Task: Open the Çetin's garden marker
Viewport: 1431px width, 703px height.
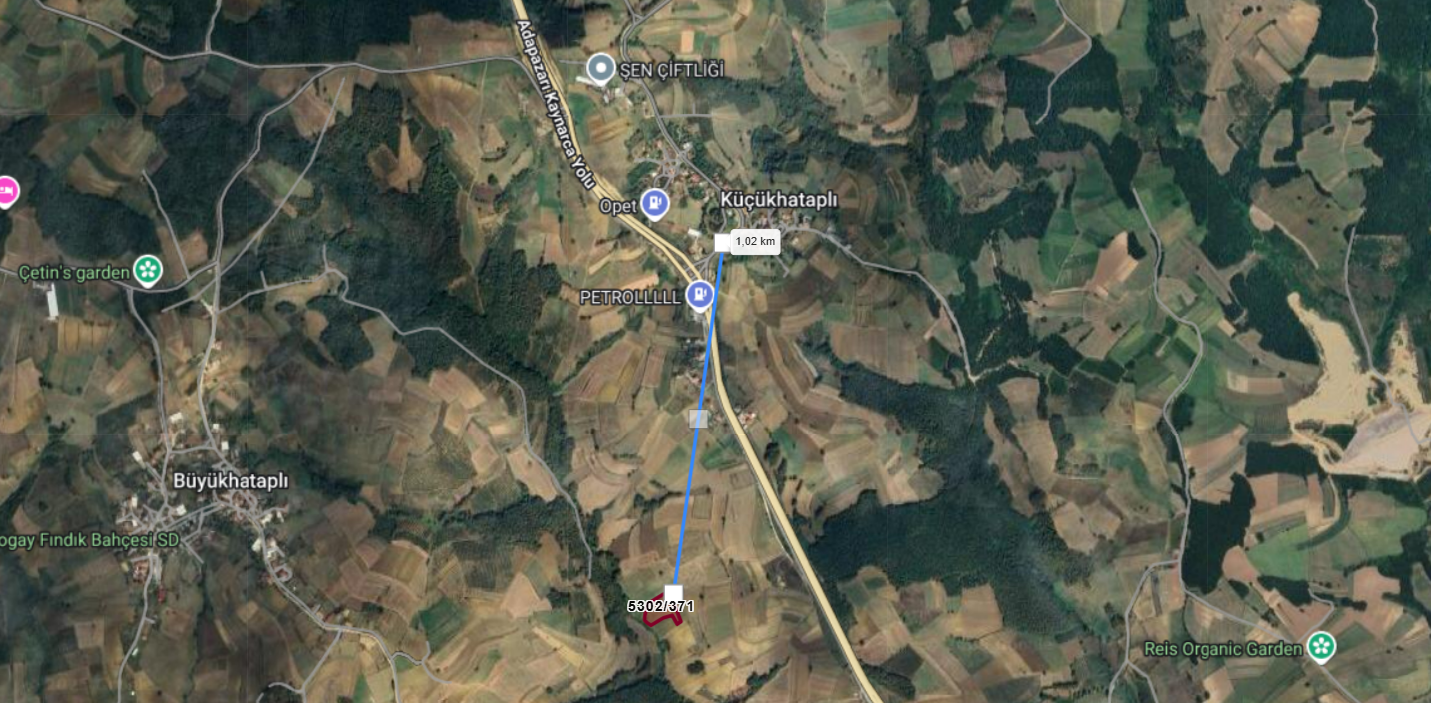Action: 149,270
